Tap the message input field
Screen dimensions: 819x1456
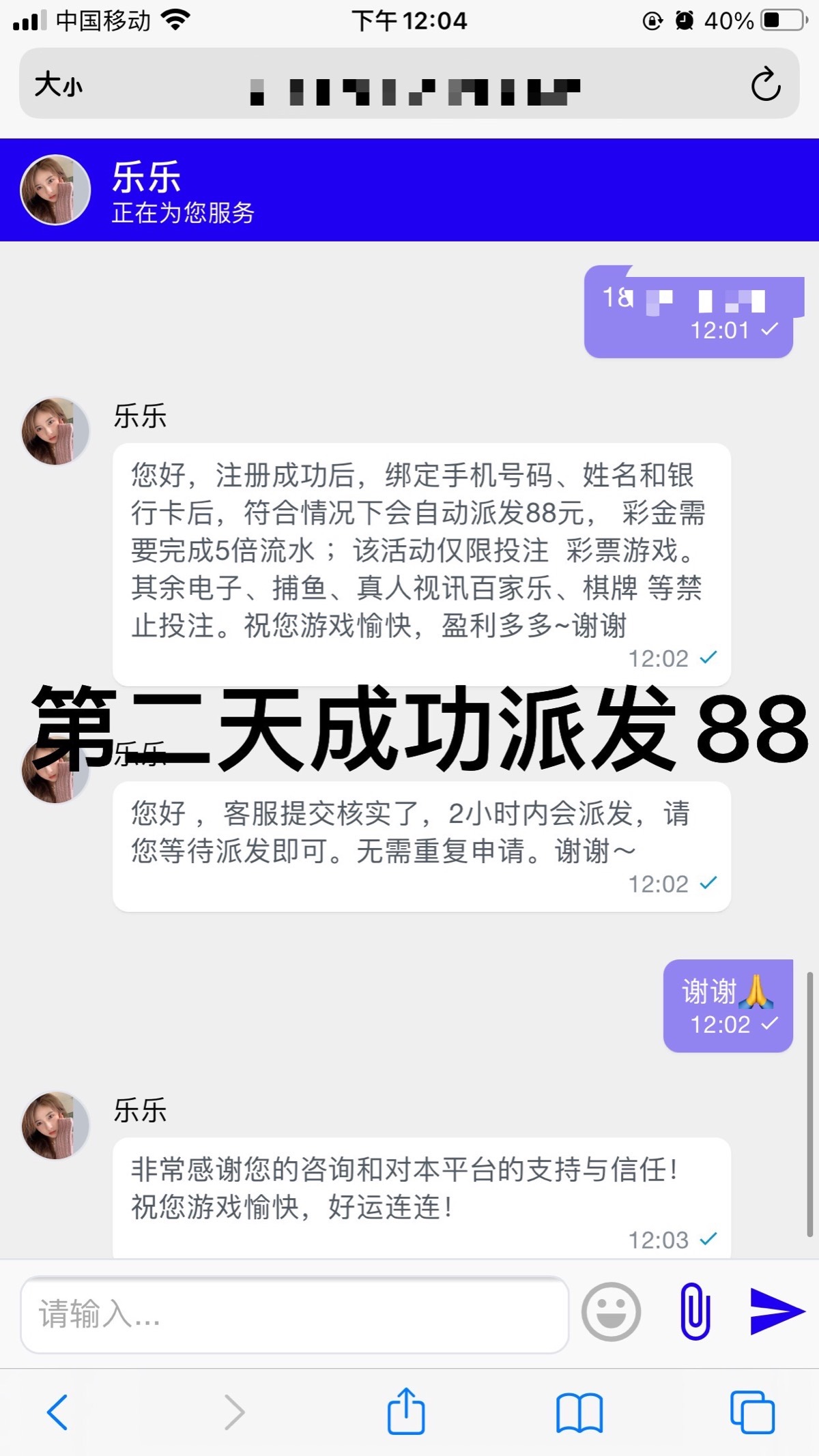pos(293,1314)
